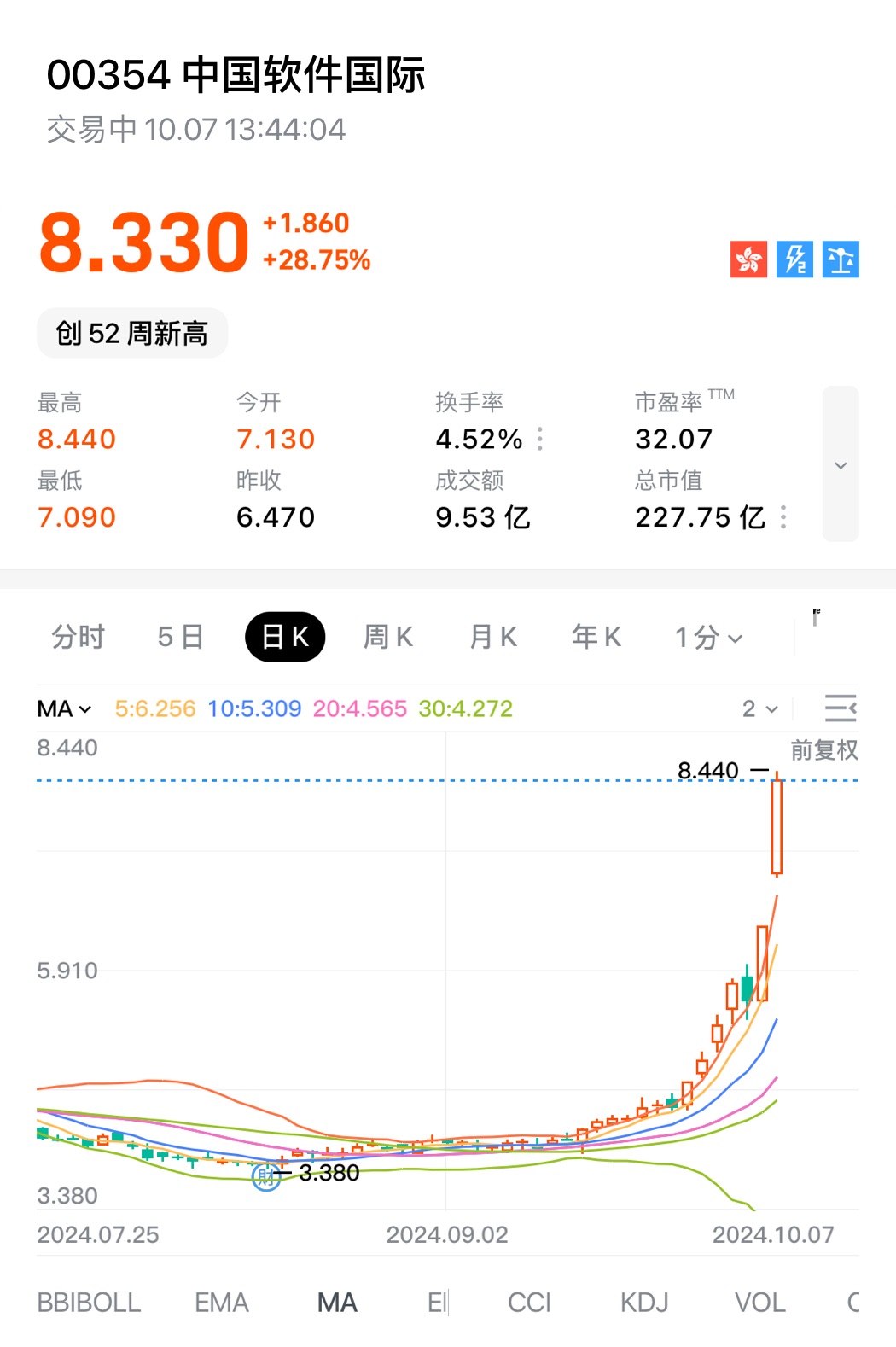The width and height of the screenshot is (896, 1347).
Task: Expand the stock details panel chevron
Action: pyautogui.click(x=841, y=465)
